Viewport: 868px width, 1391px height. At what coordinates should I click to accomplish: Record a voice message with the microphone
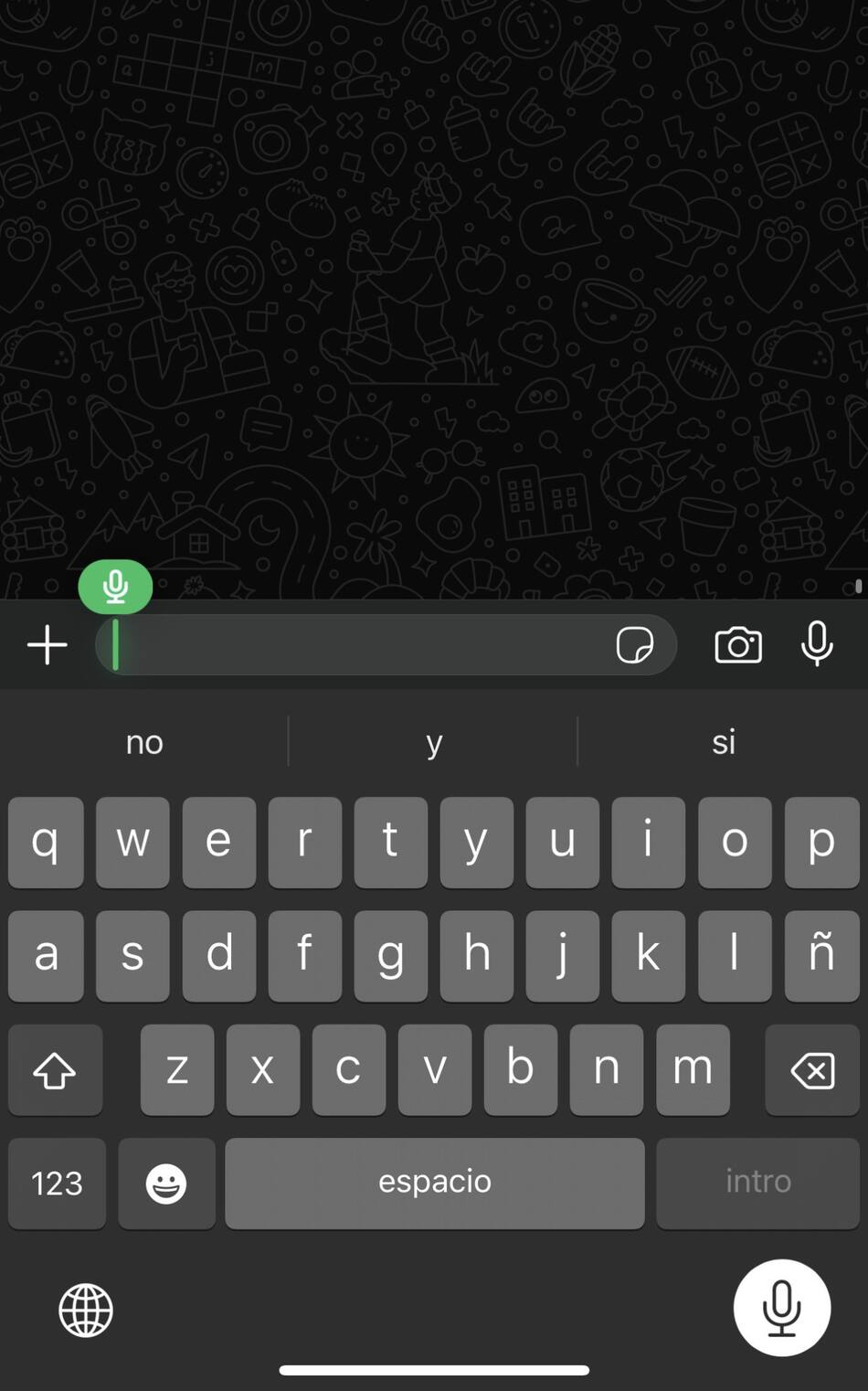click(x=817, y=644)
